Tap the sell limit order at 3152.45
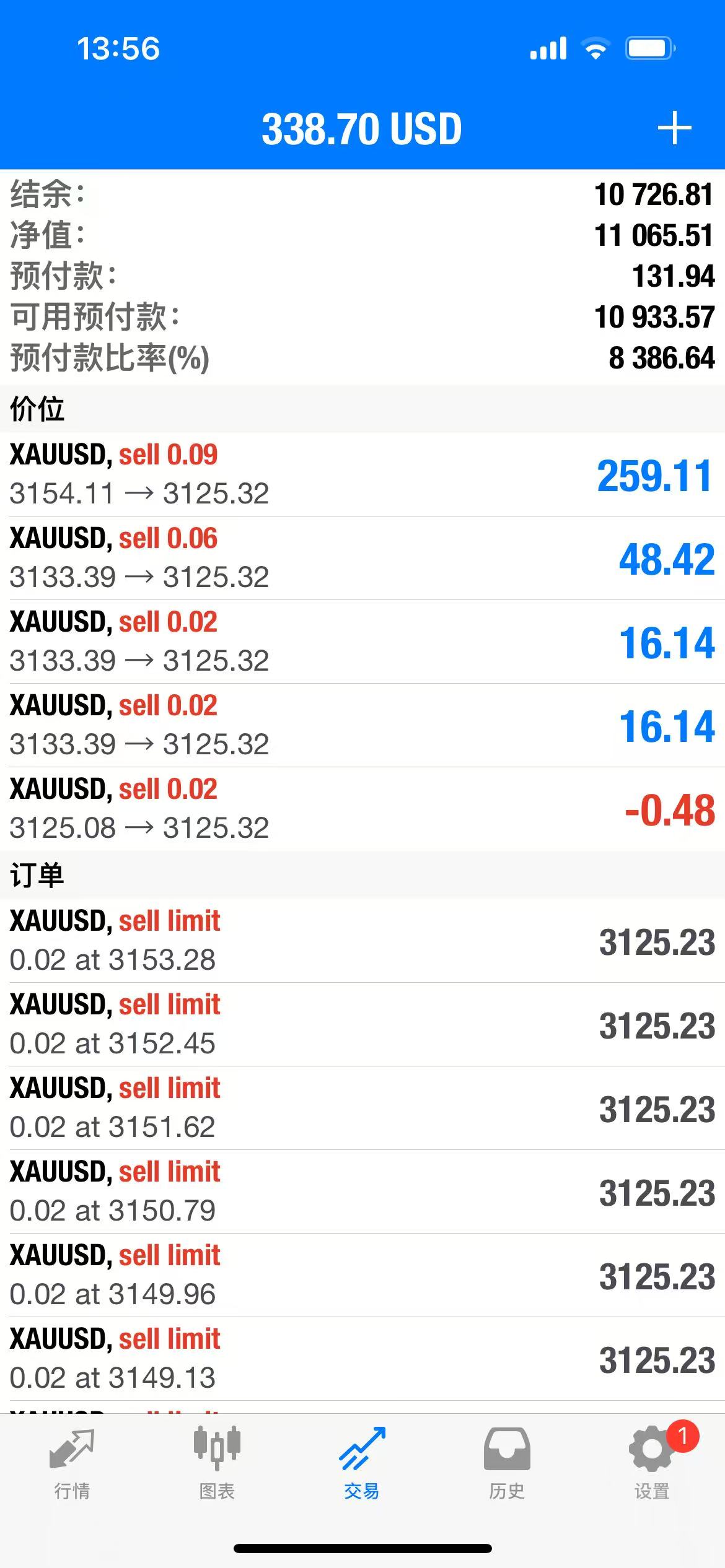 click(x=362, y=1024)
